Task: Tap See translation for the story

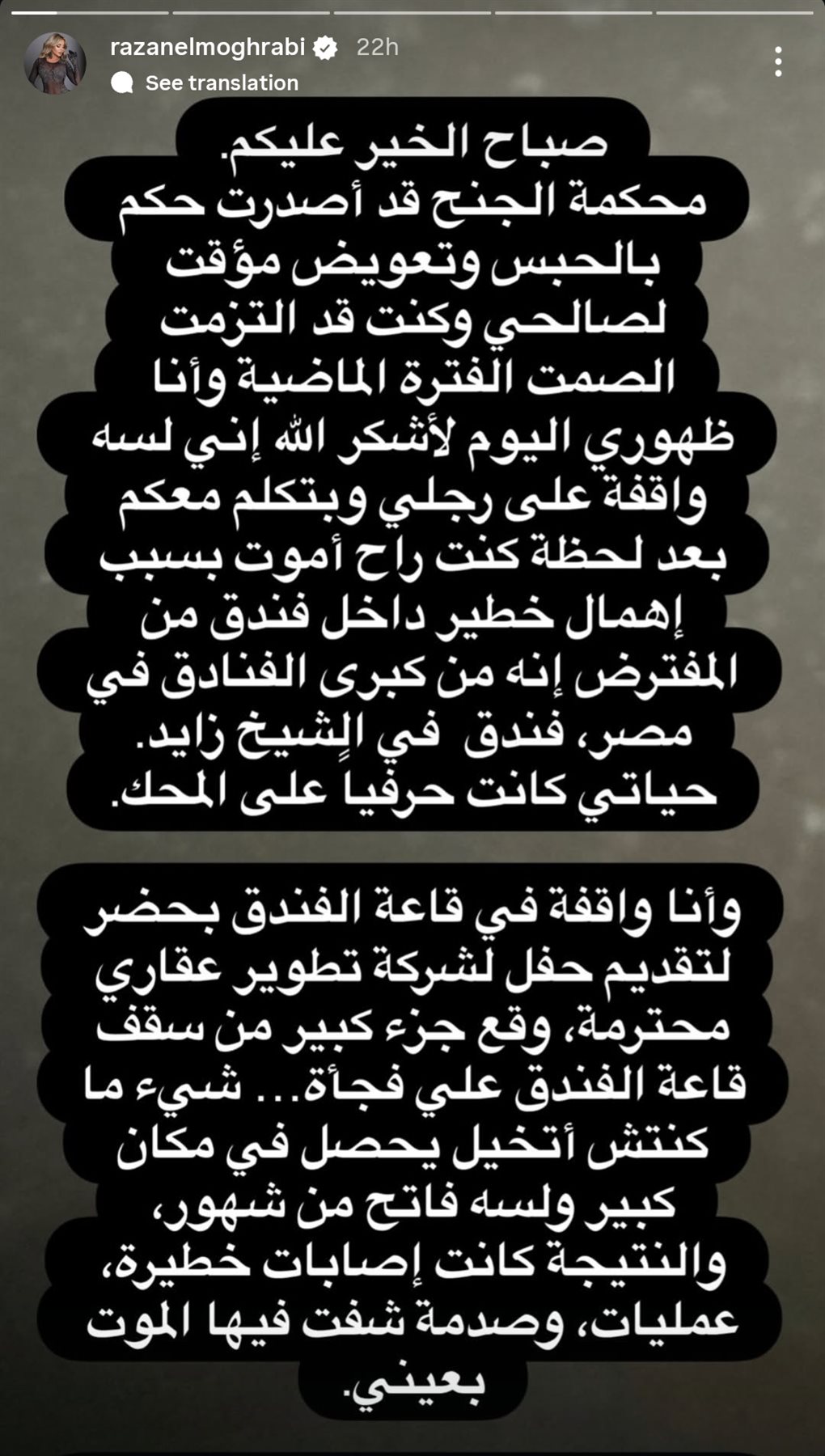Action: pyautogui.click(x=221, y=83)
